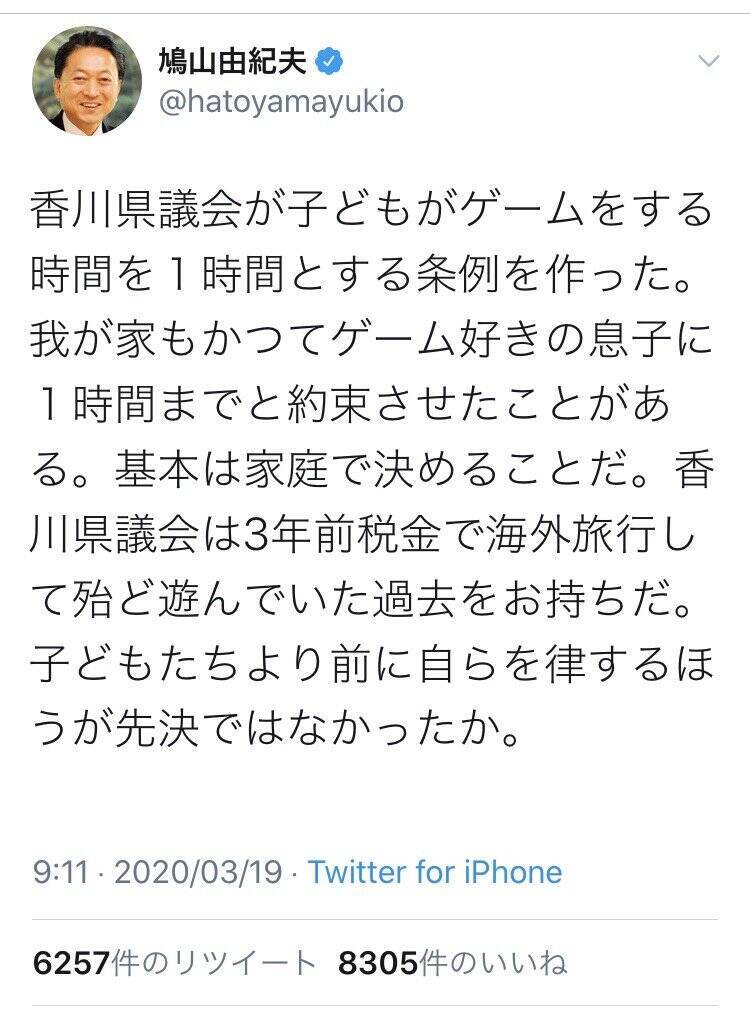Screen dimensions: 750x1011
Task: Open the tweet options chevron menu
Action: click(708, 62)
